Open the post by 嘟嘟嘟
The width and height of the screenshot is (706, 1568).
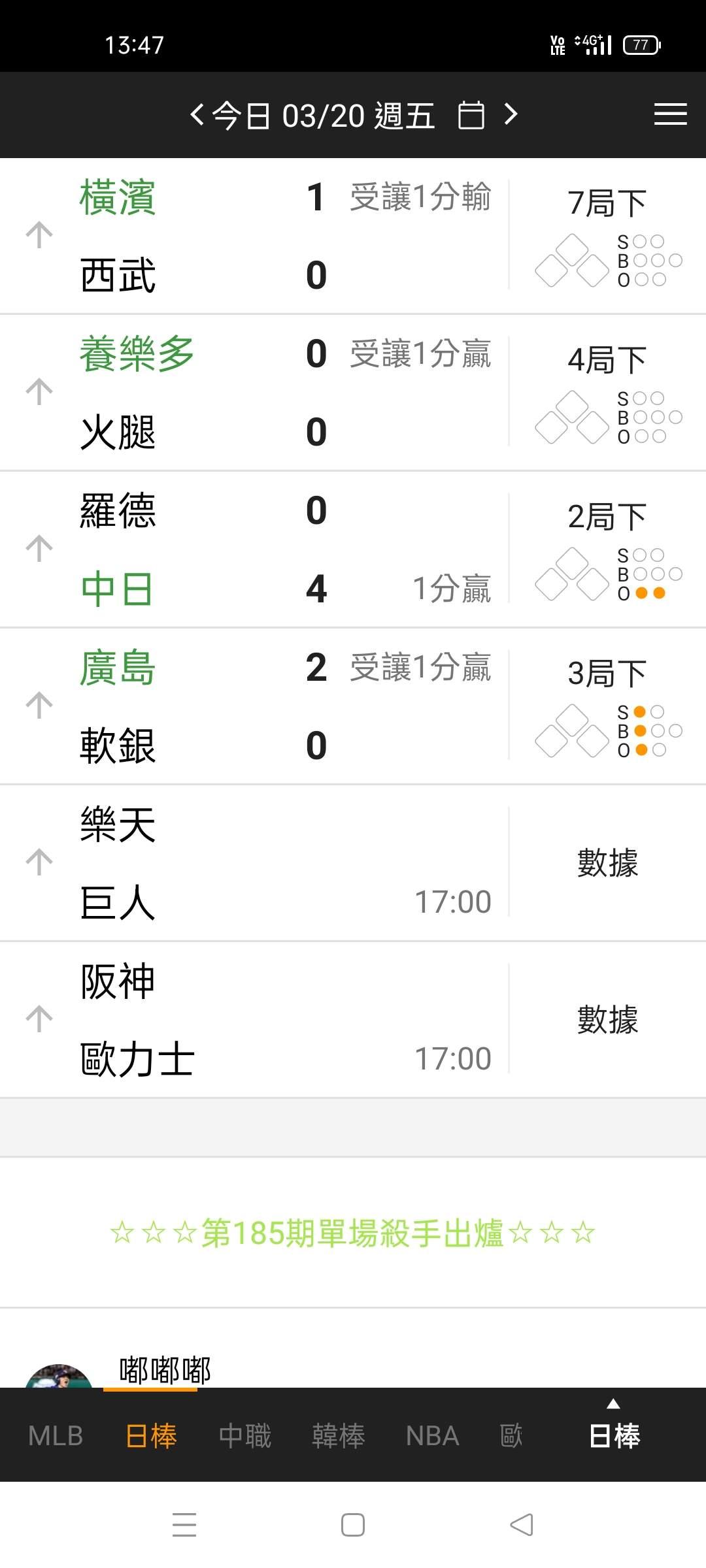pyautogui.click(x=165, y=1369)
